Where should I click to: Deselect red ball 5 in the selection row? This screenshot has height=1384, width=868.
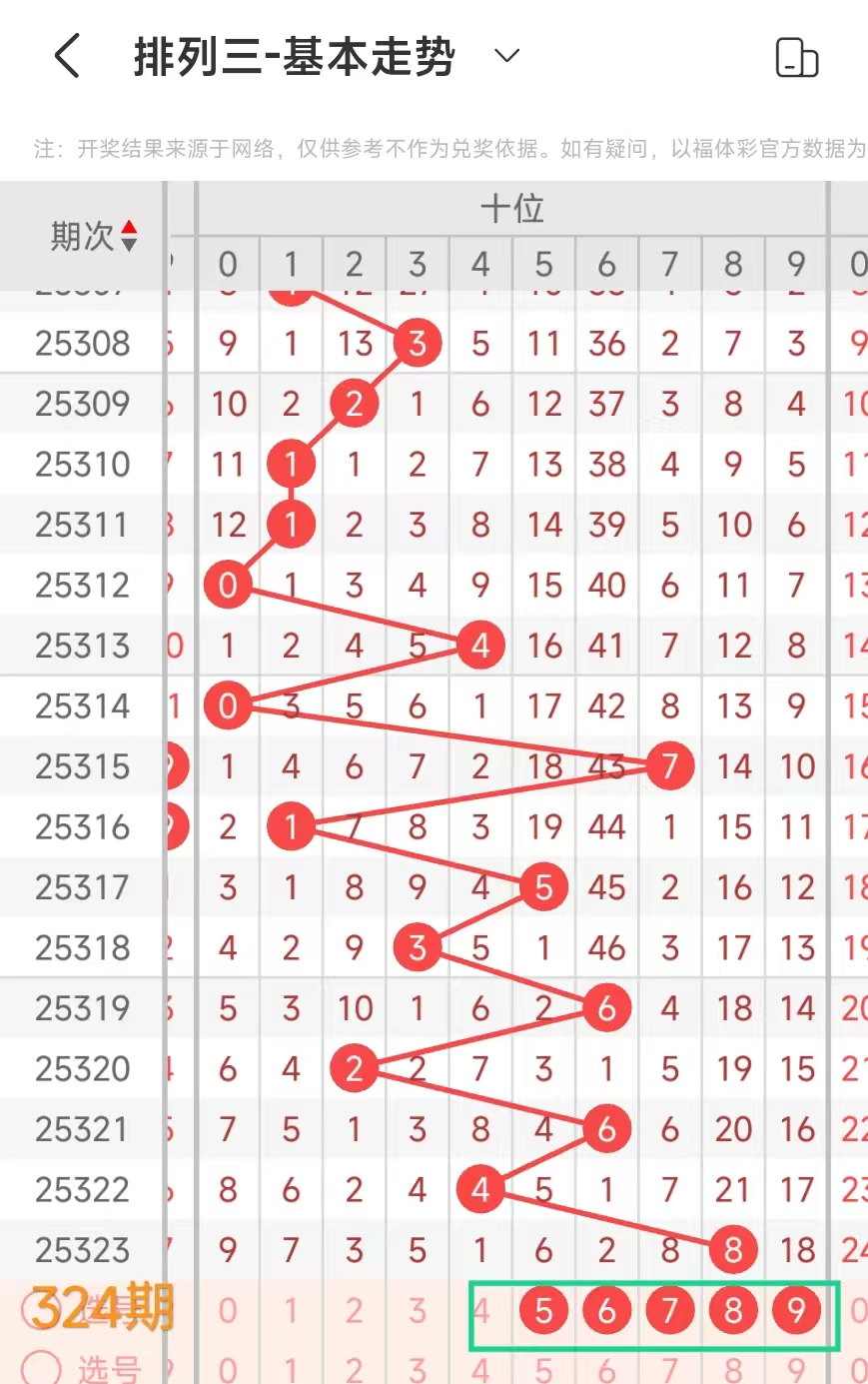point(543,1310)
